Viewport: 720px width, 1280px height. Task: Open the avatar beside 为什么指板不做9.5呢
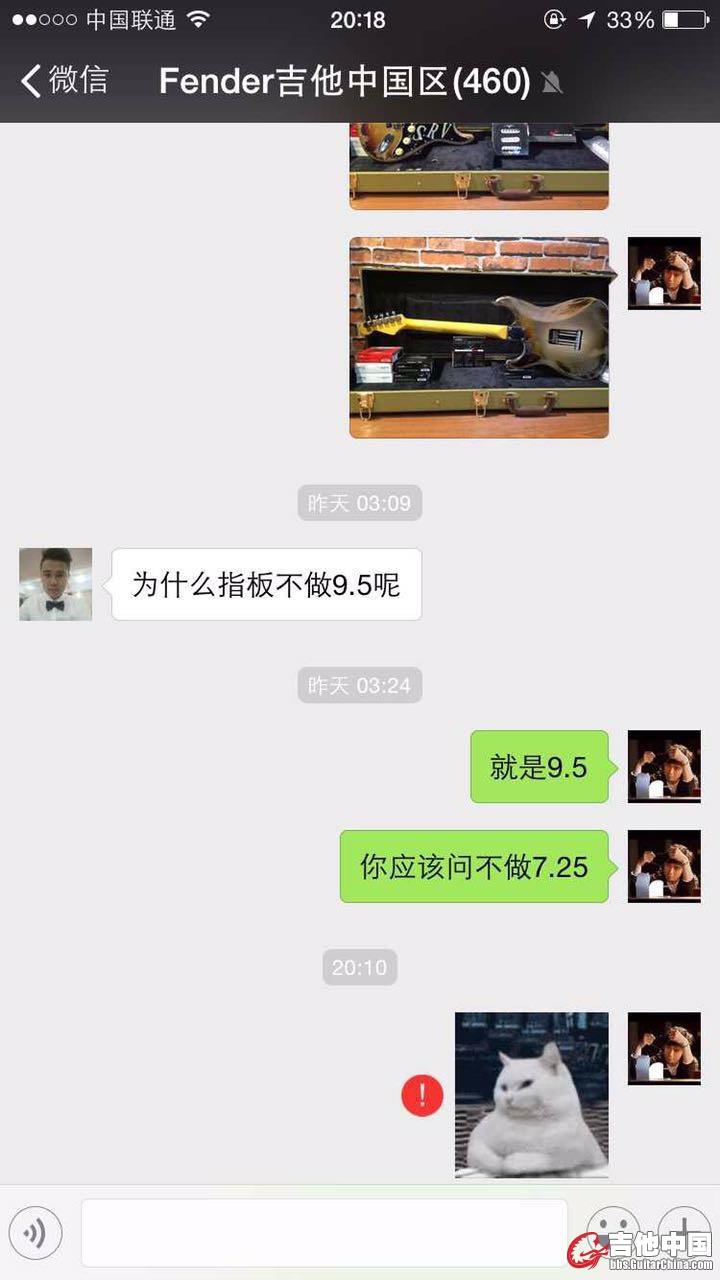(x=56, y=584)
